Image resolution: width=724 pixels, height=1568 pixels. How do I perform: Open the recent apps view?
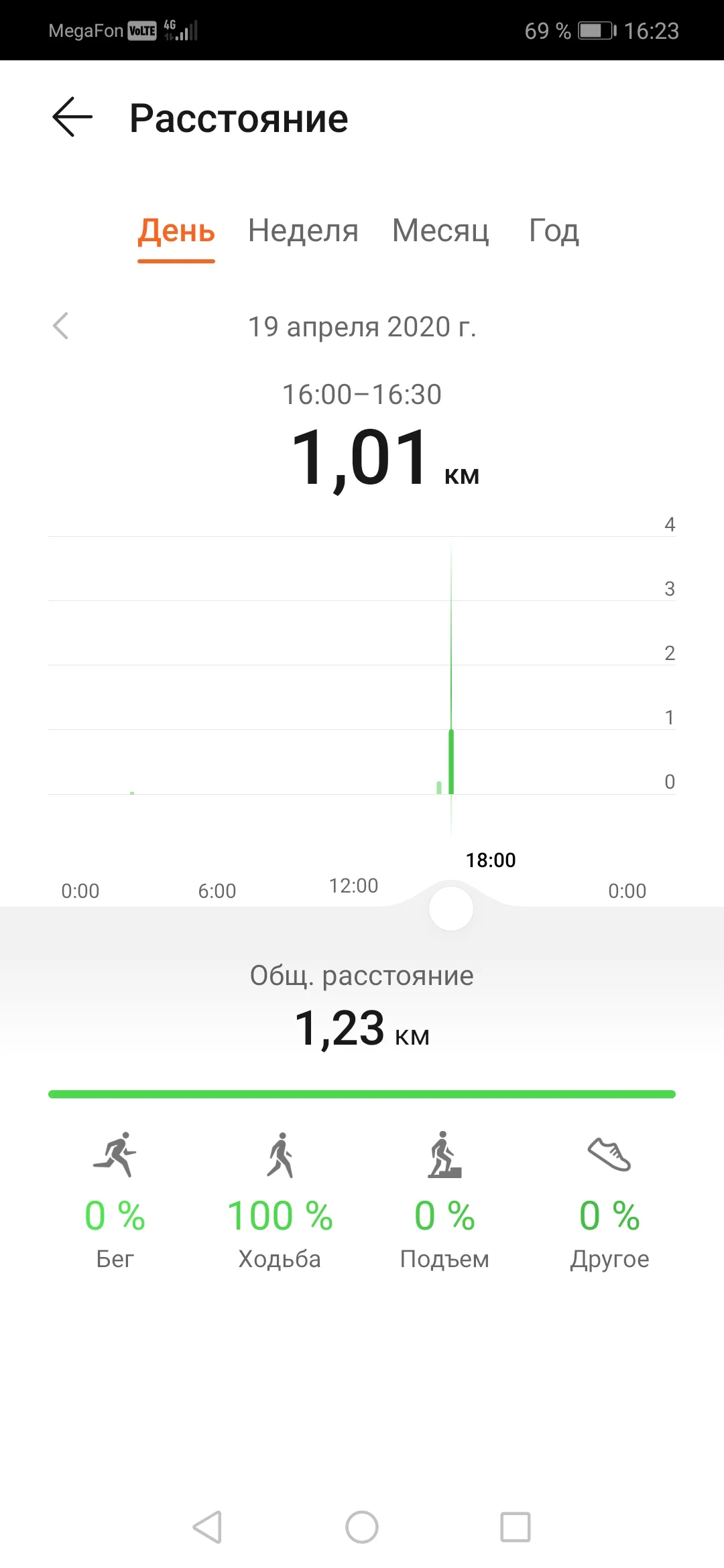pyautogui.click(x=516, y=1527)
